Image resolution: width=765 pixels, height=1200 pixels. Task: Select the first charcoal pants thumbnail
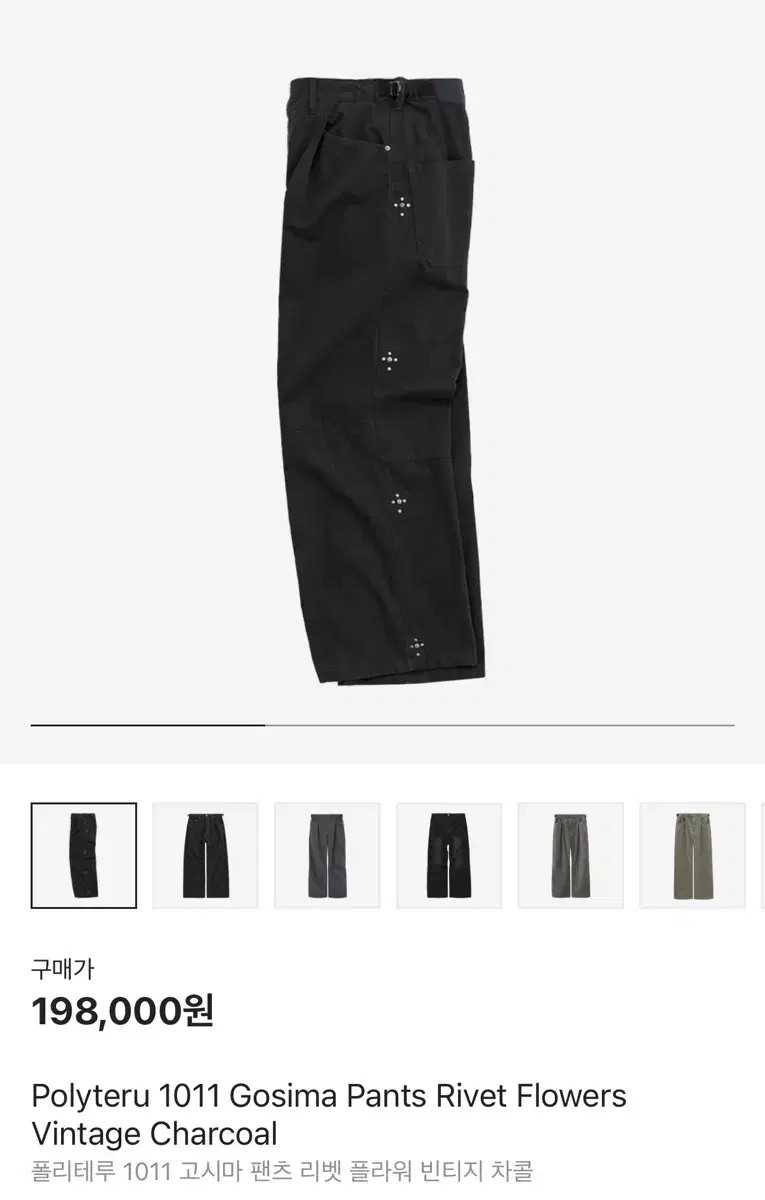[x=86, y=855]
